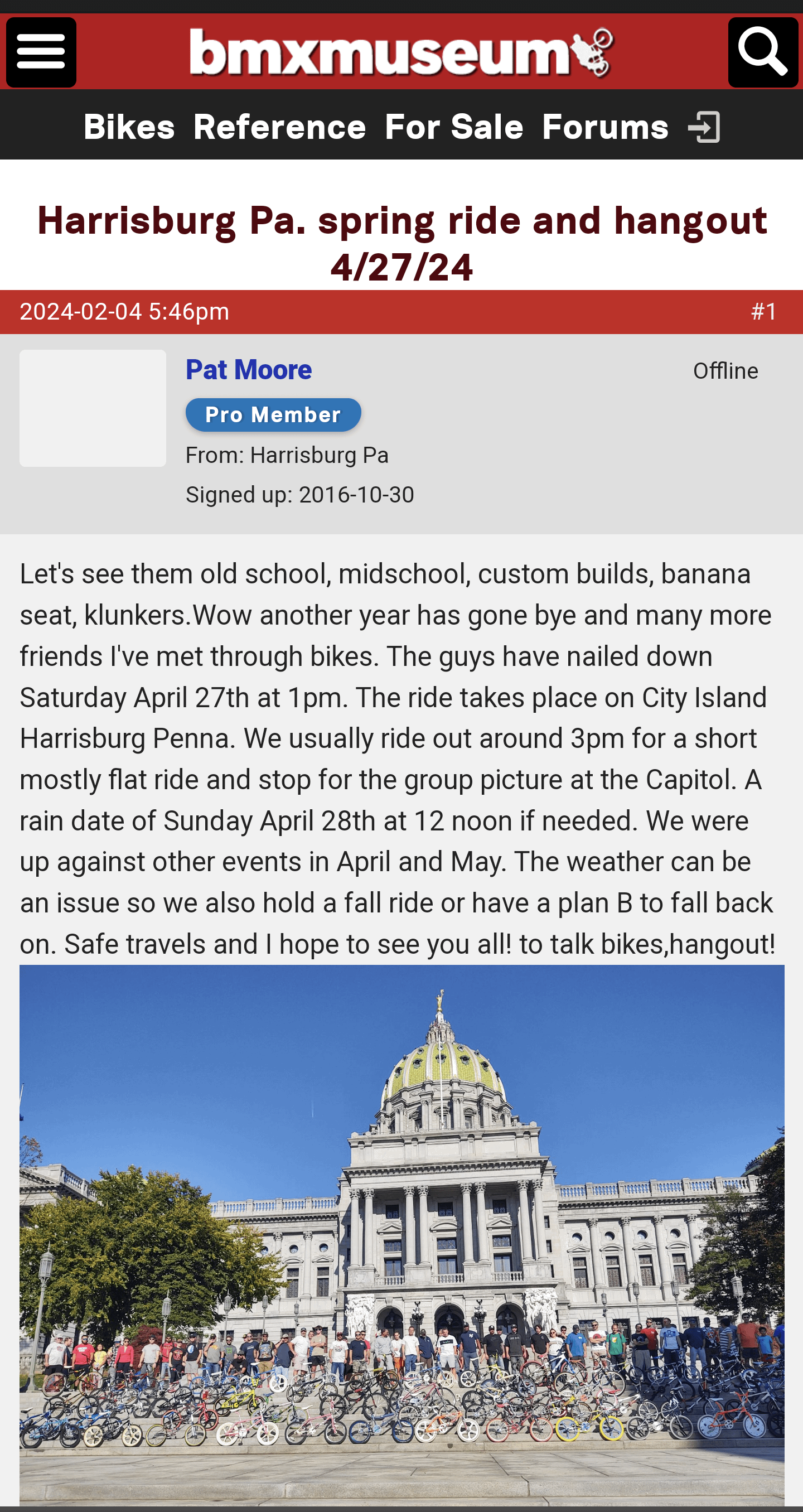This screenshot has height=1512, width=803.
Task: Open the Capitol group ride photo
Action: click(x=401, y=1235)
